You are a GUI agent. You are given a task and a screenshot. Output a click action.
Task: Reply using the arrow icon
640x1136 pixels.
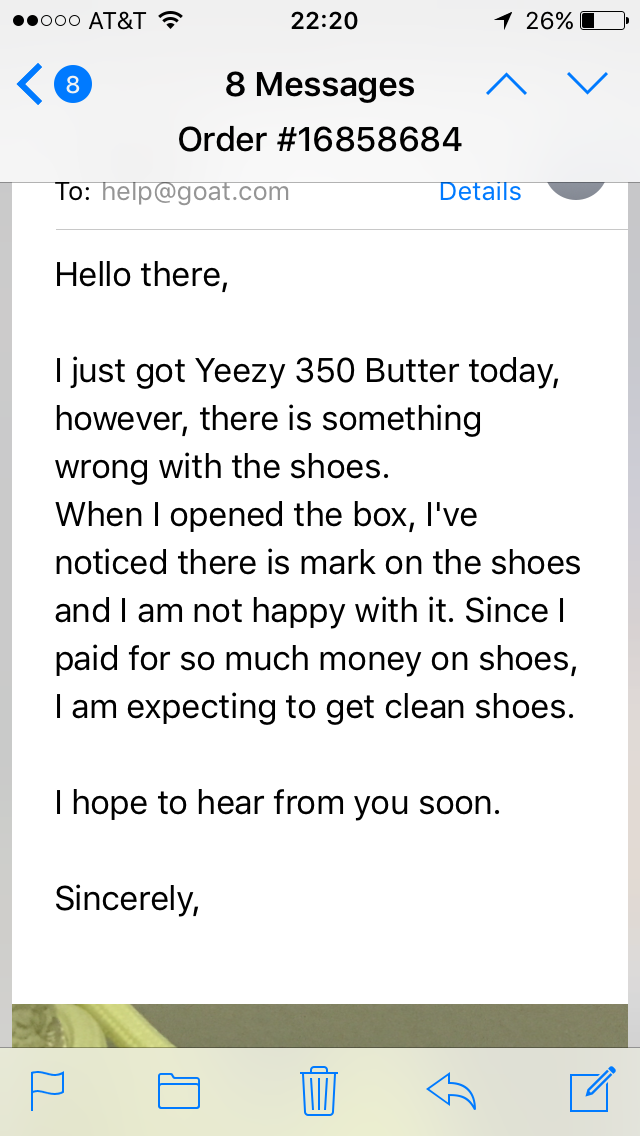[x=451, y=1091]
